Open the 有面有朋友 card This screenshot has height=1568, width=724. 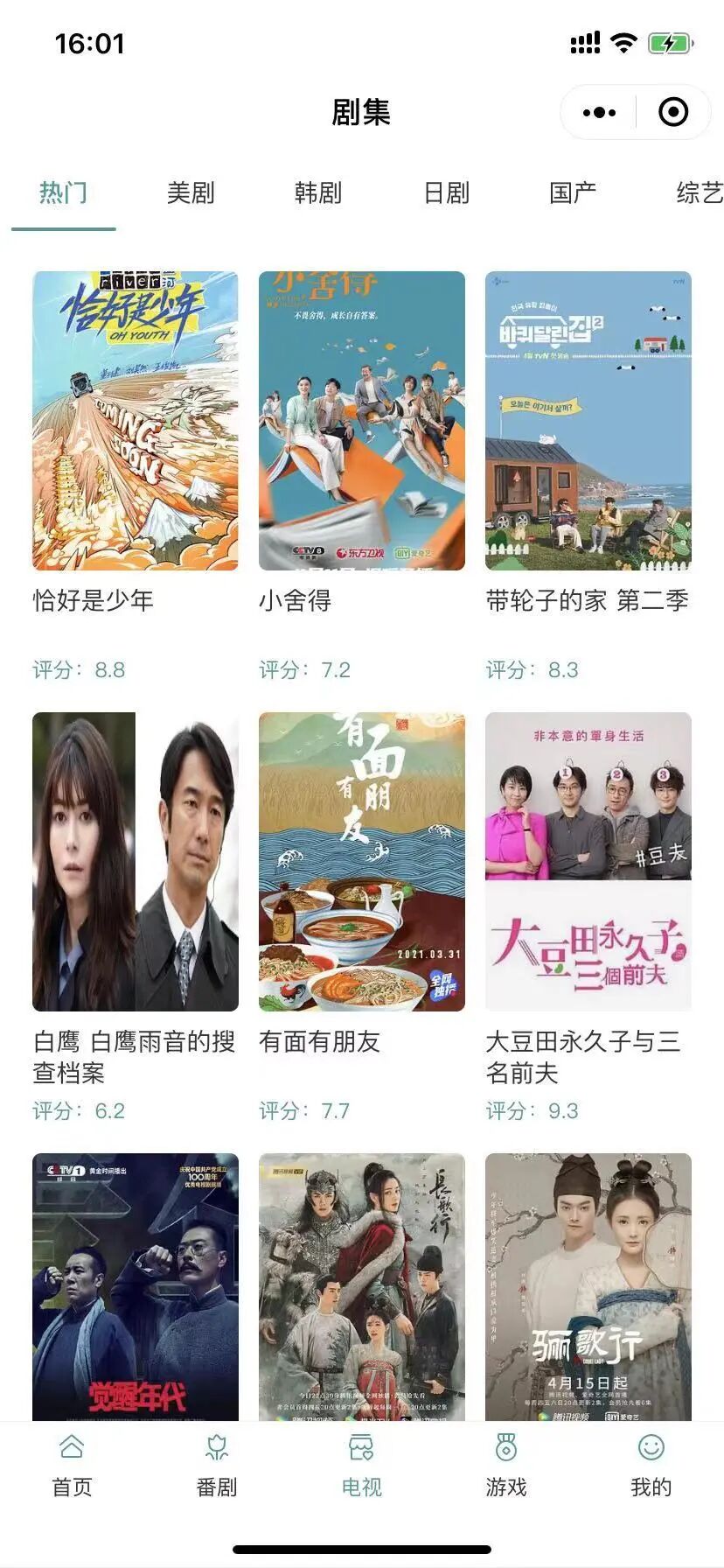pos(362,862)
